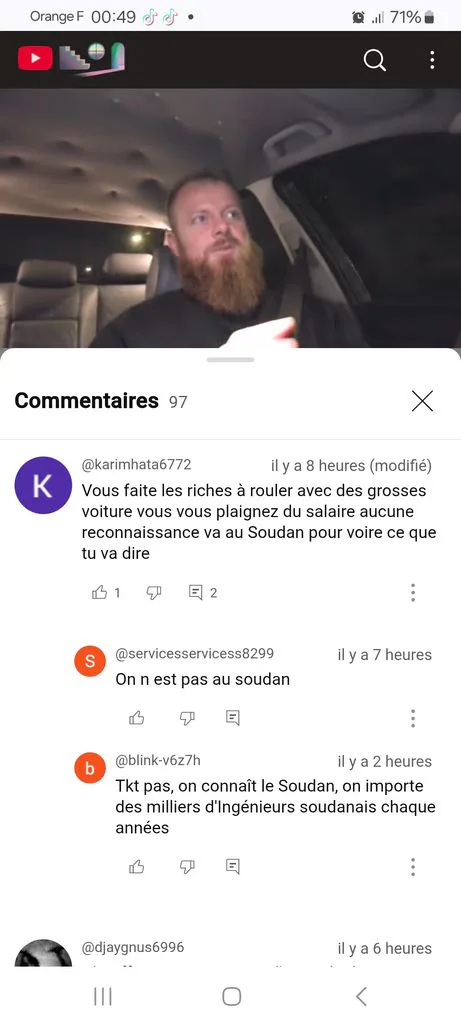Like the reply from @servicesservicess8299

[x=136, y=718]
